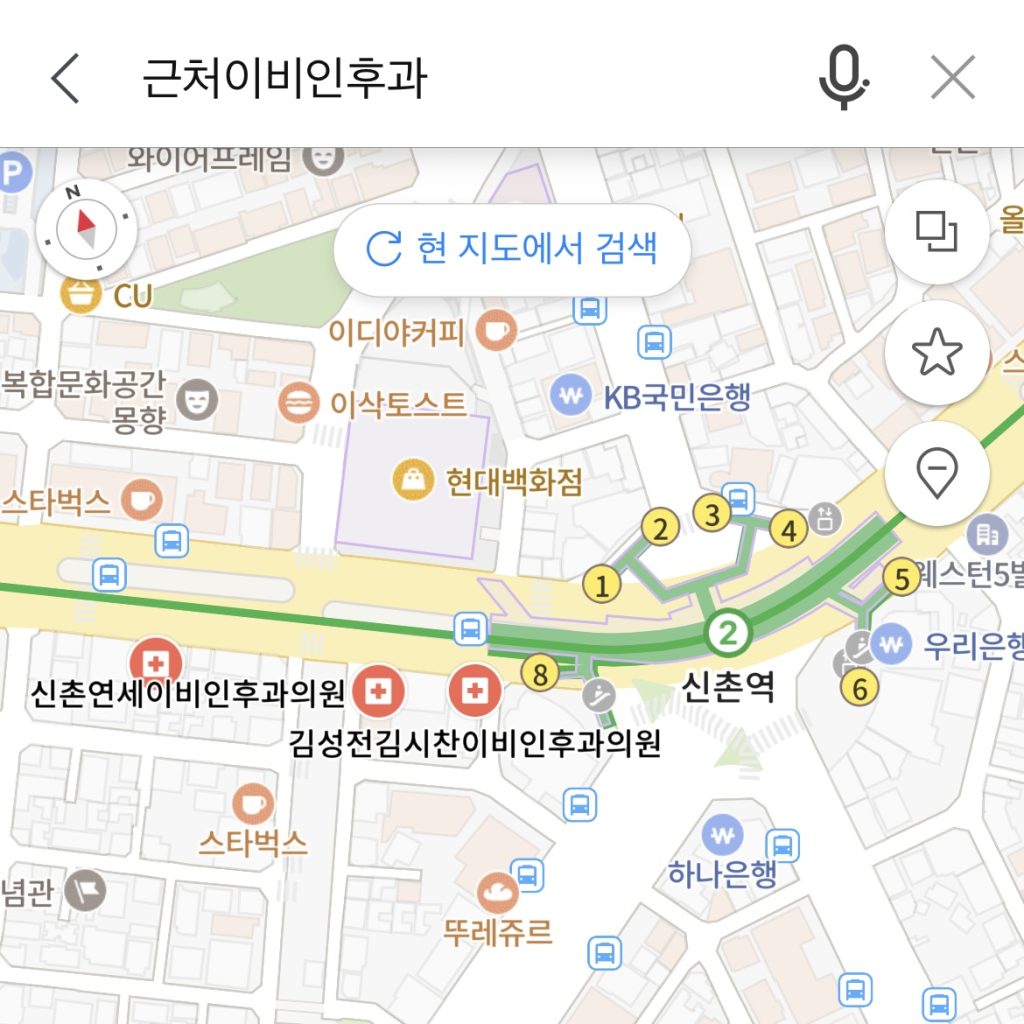Tap the 신촌역 subway station marker
The height and width of the screenshot is (1024, 1024).
(x=727, y=632)
